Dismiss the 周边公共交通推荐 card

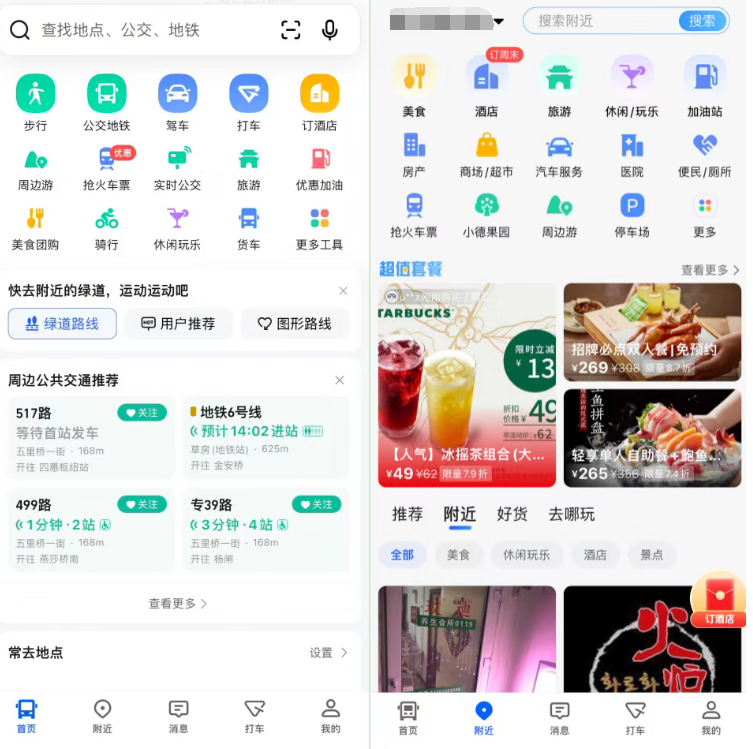pos(340,381)
